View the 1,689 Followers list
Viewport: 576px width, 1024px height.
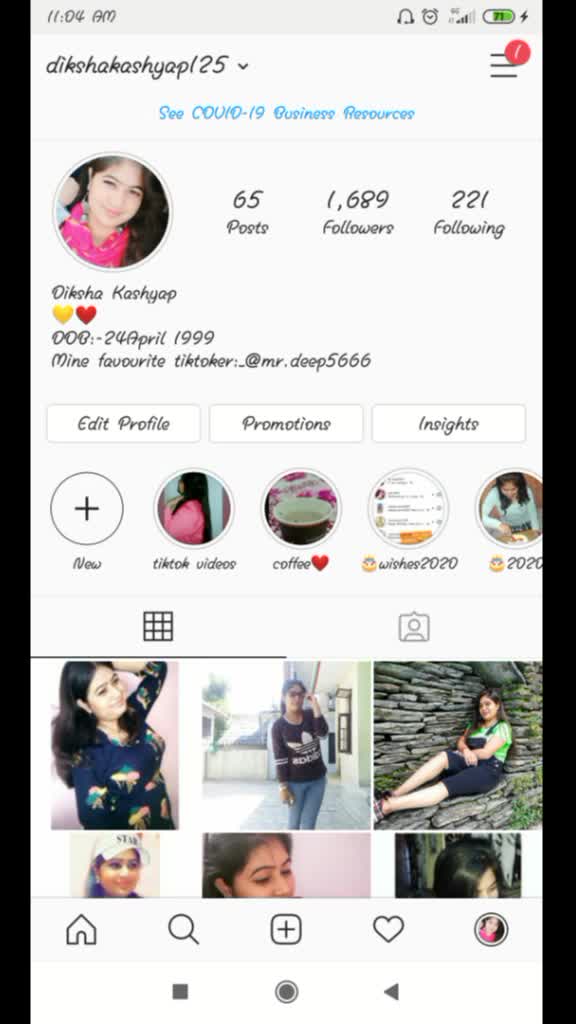click(358, 212)
